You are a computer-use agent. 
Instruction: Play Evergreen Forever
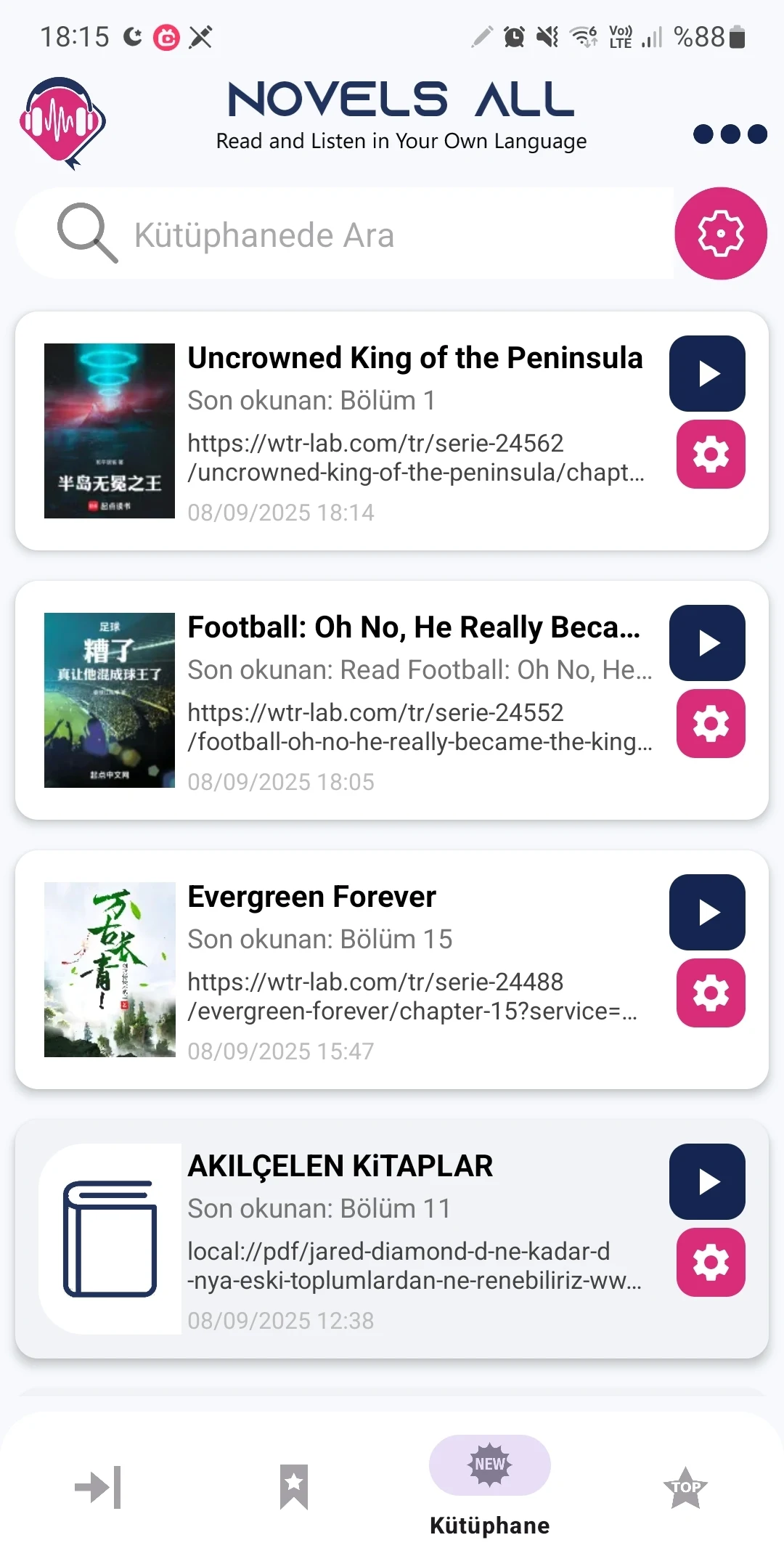(708, 913)
